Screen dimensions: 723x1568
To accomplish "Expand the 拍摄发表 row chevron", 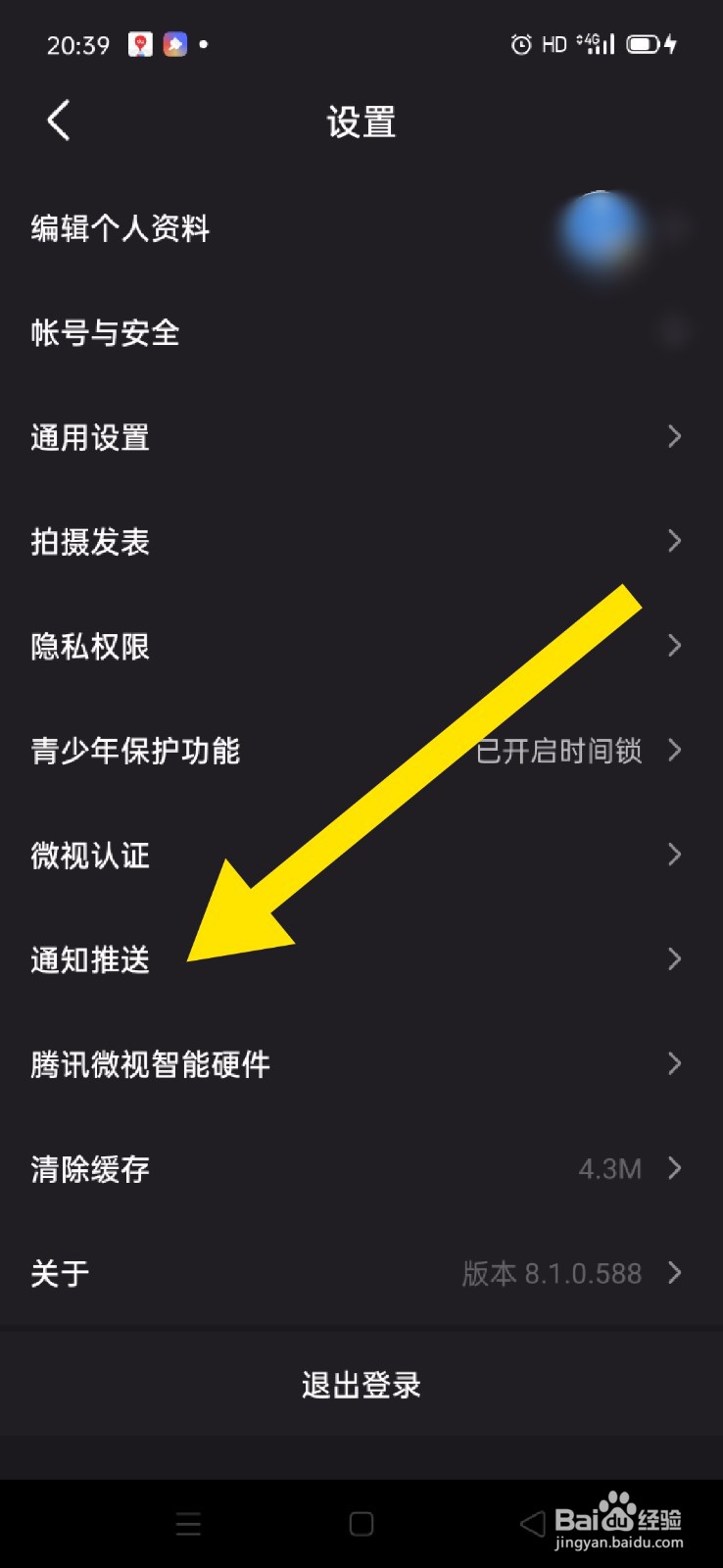I will tap(674, 541).
